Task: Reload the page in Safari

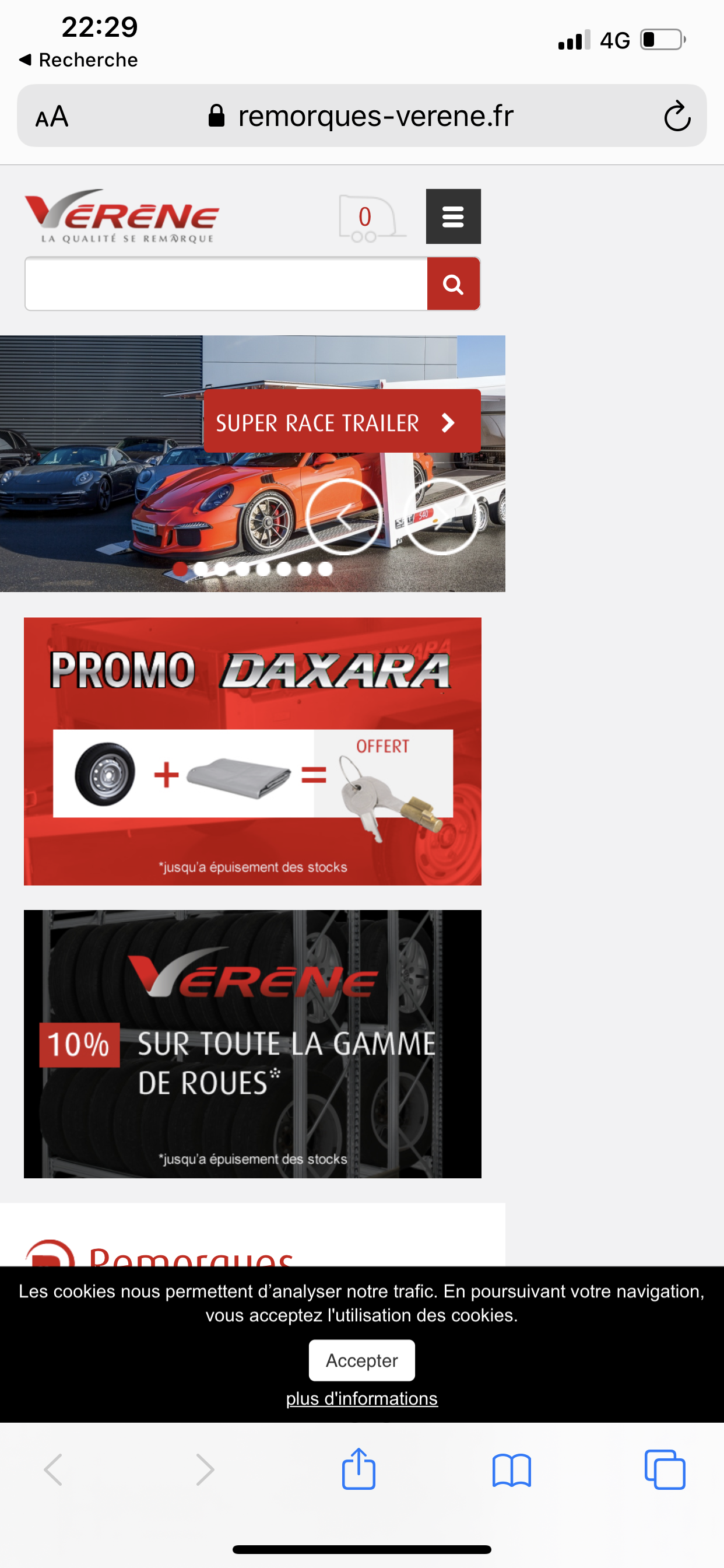Action: point(677,116)
